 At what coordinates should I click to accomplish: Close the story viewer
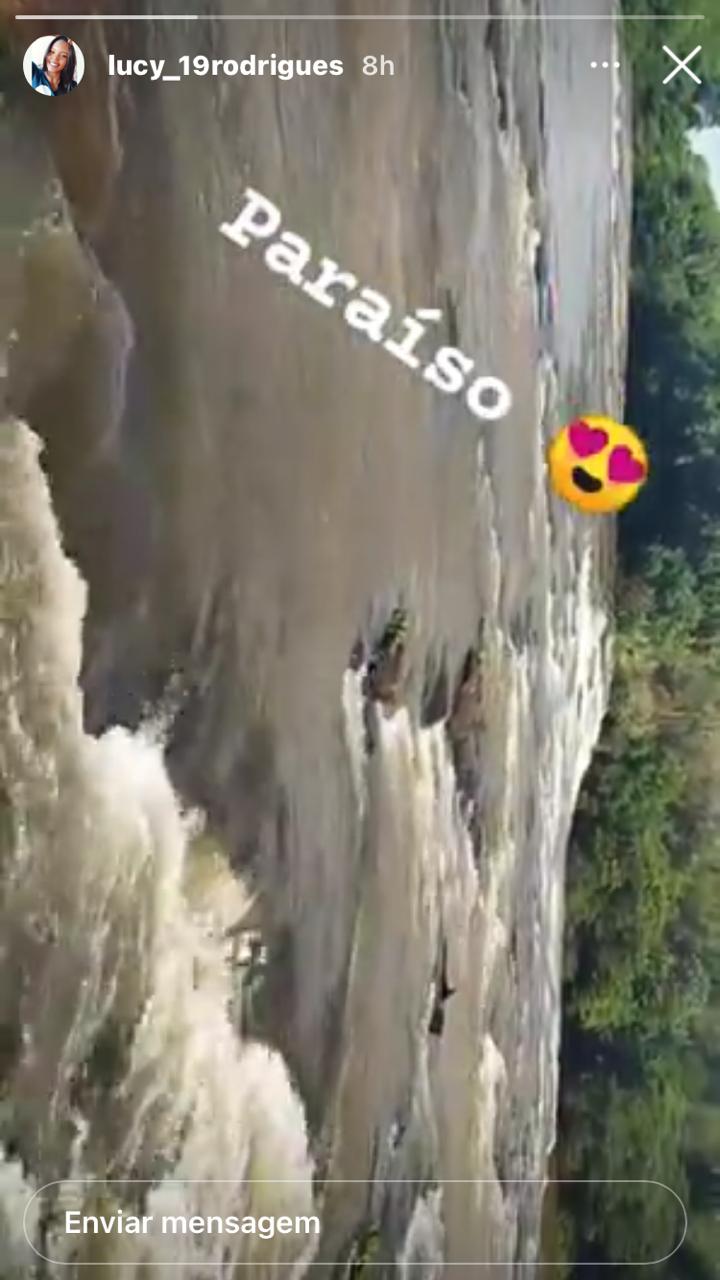tap(681, 66)
